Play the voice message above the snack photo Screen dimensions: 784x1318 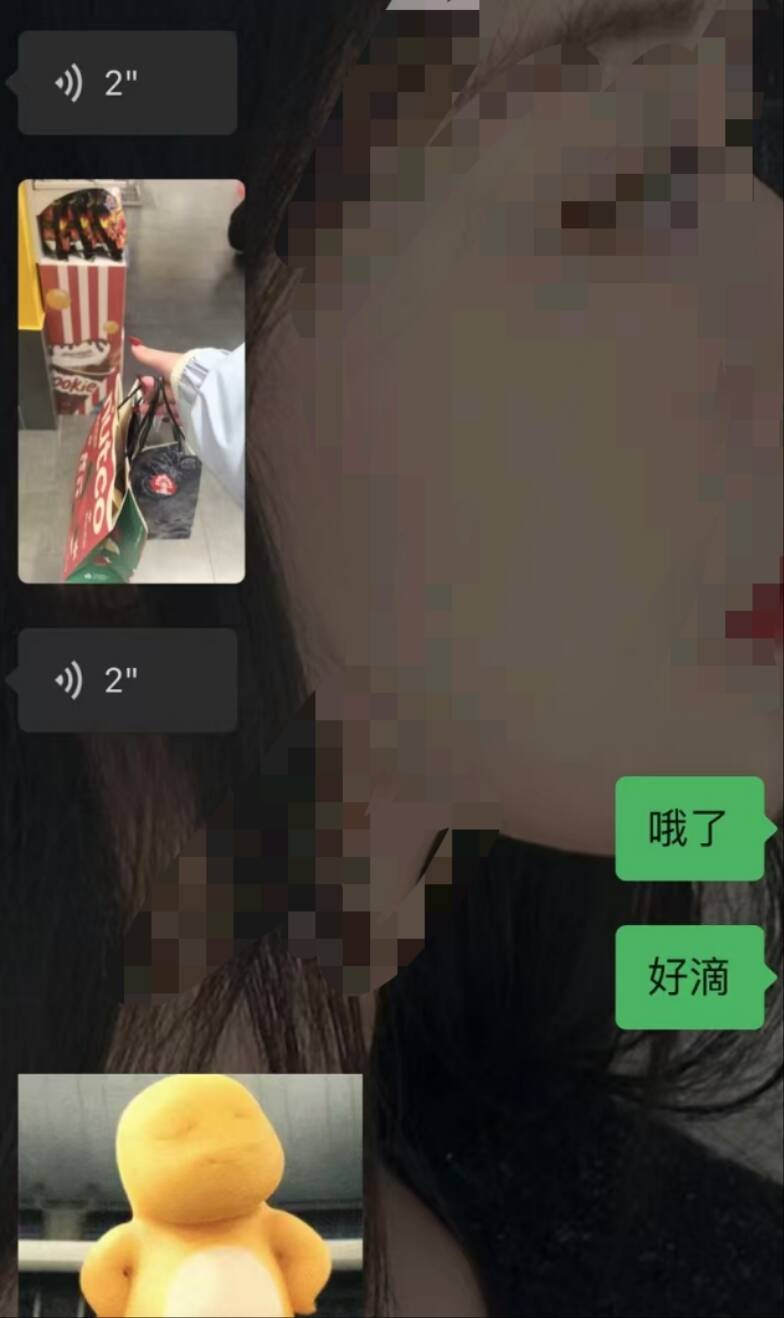[127, 83]
